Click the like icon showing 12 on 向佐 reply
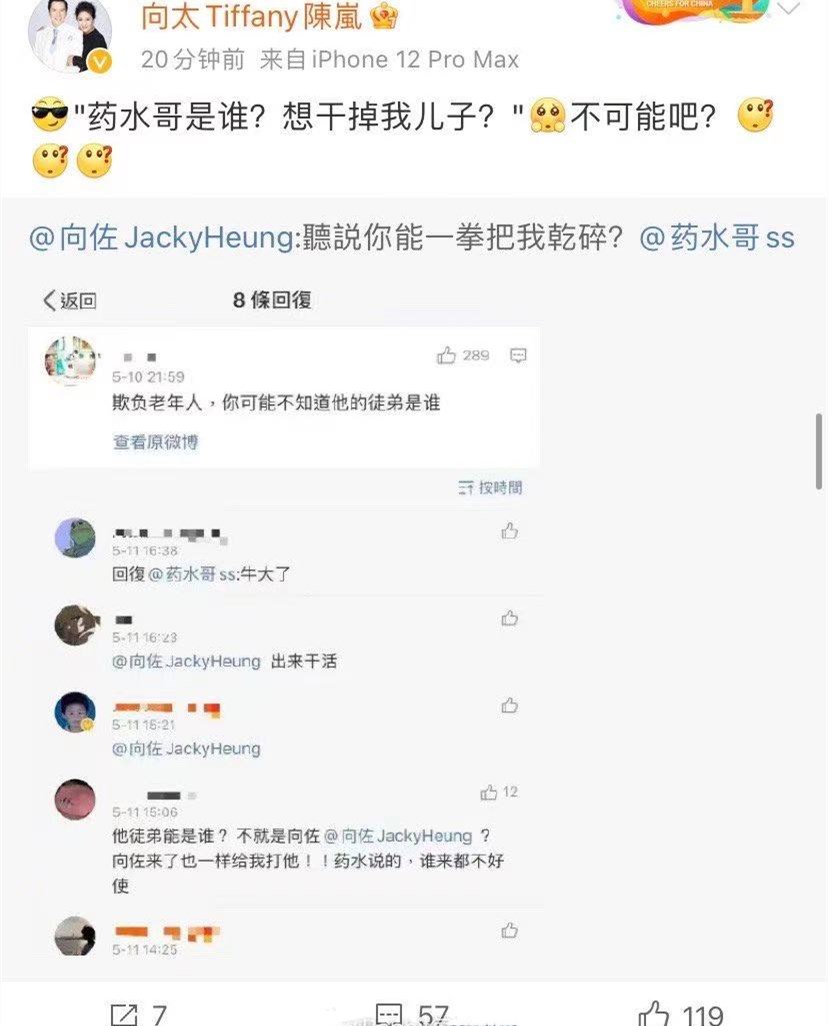 point(485,791)
